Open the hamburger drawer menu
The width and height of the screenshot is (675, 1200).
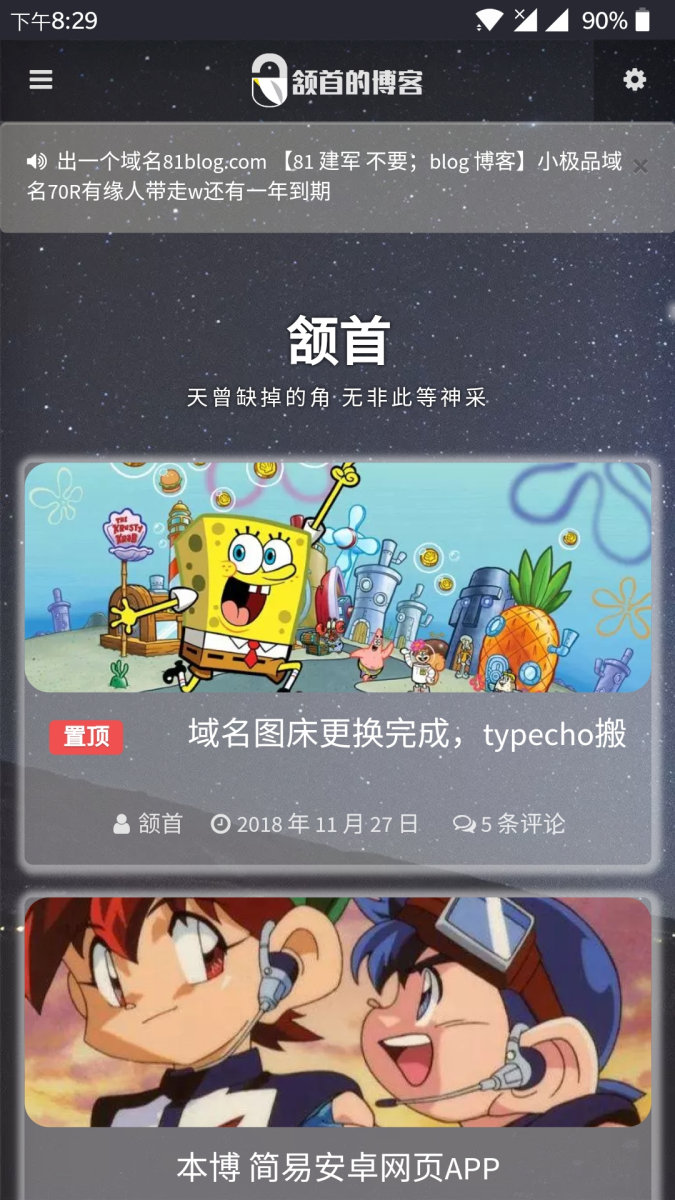[x=41, y=80]
